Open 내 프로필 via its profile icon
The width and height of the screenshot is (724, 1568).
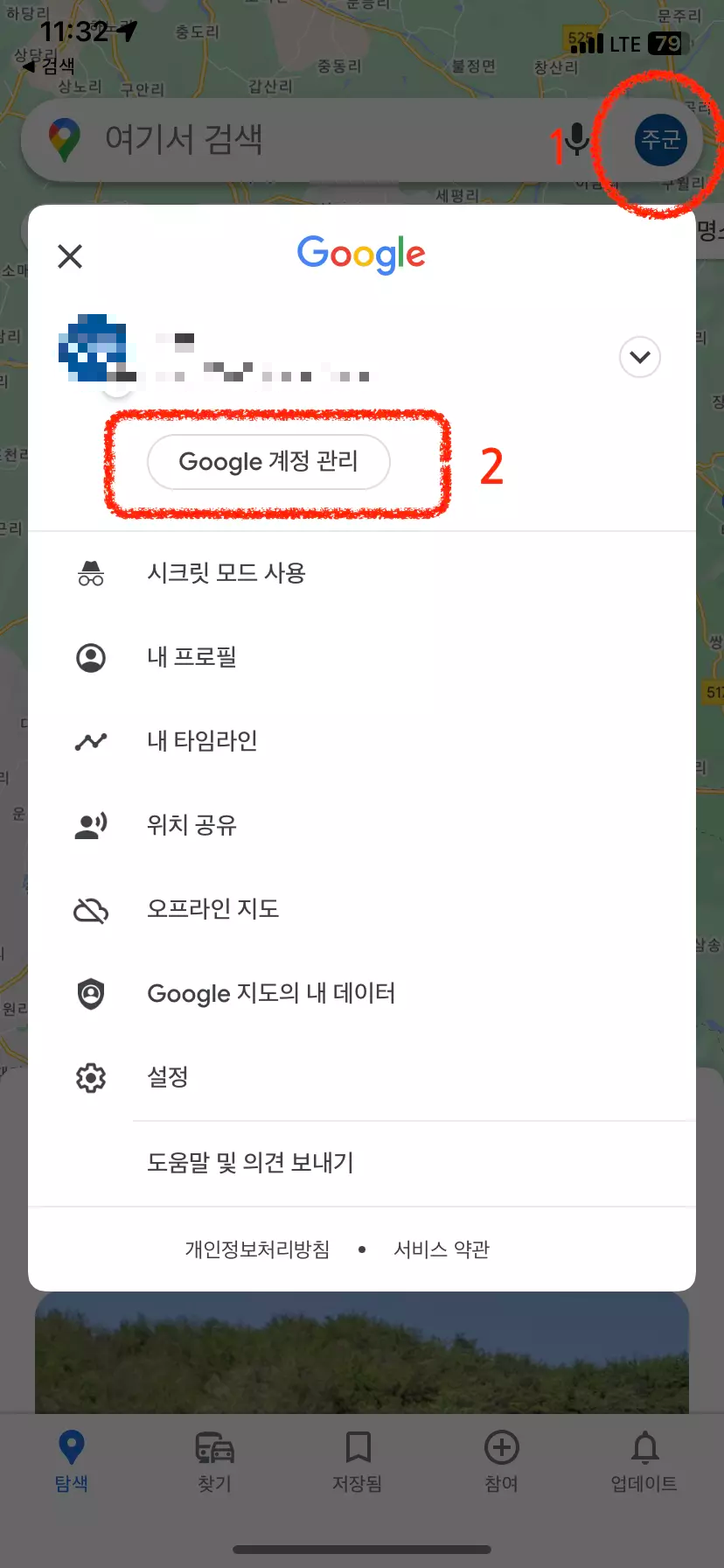click(x=90, y=657)
